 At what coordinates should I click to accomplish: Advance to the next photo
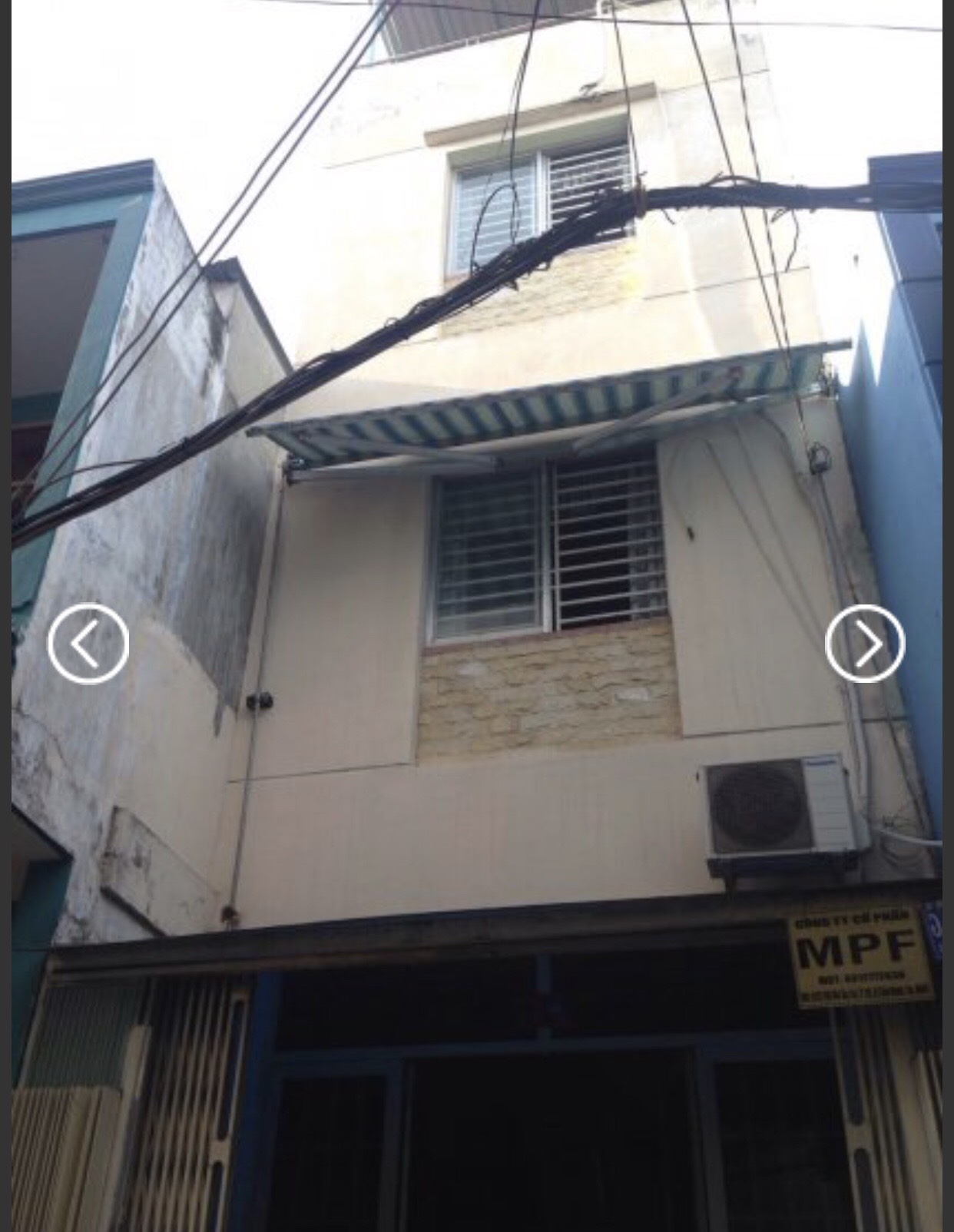pos(865,644)
